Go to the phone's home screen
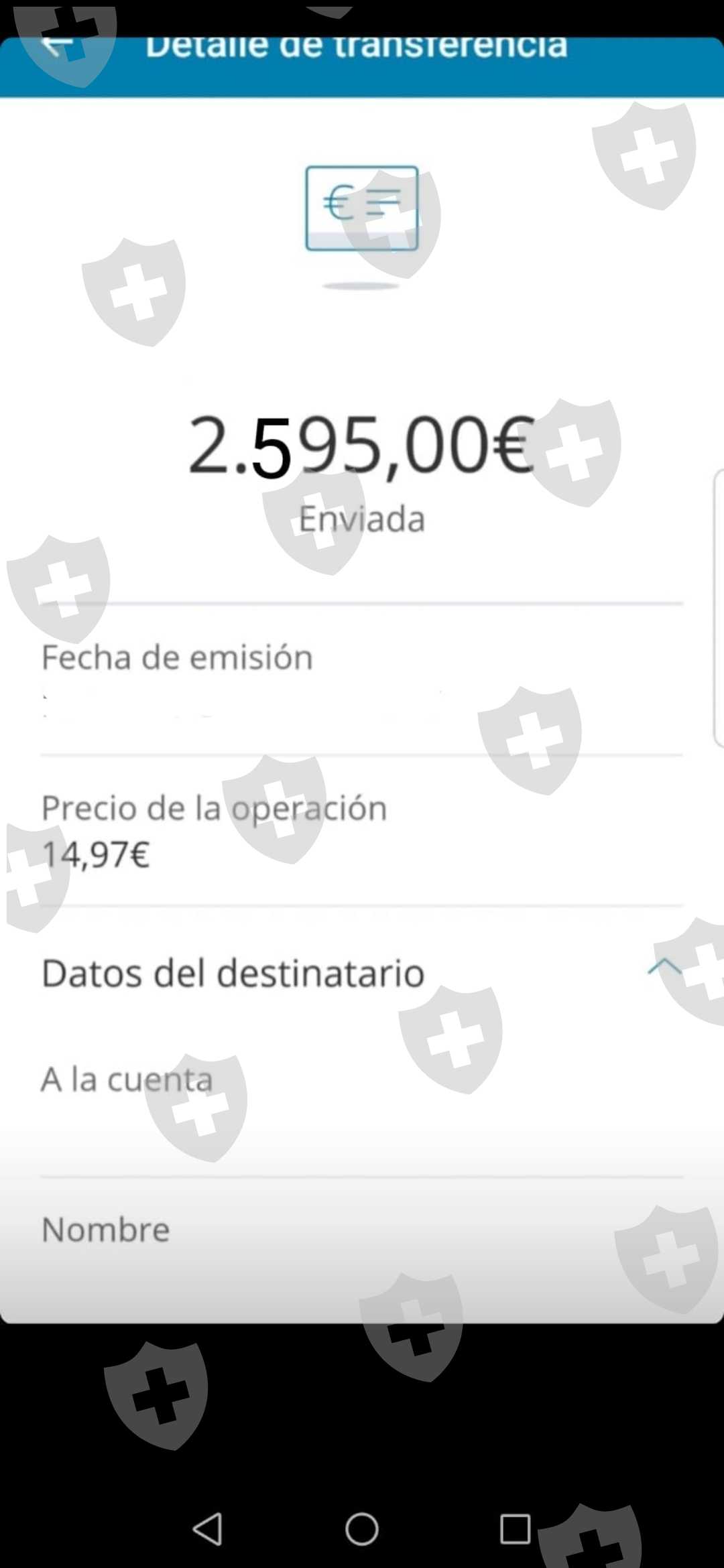 point(362,1529)
